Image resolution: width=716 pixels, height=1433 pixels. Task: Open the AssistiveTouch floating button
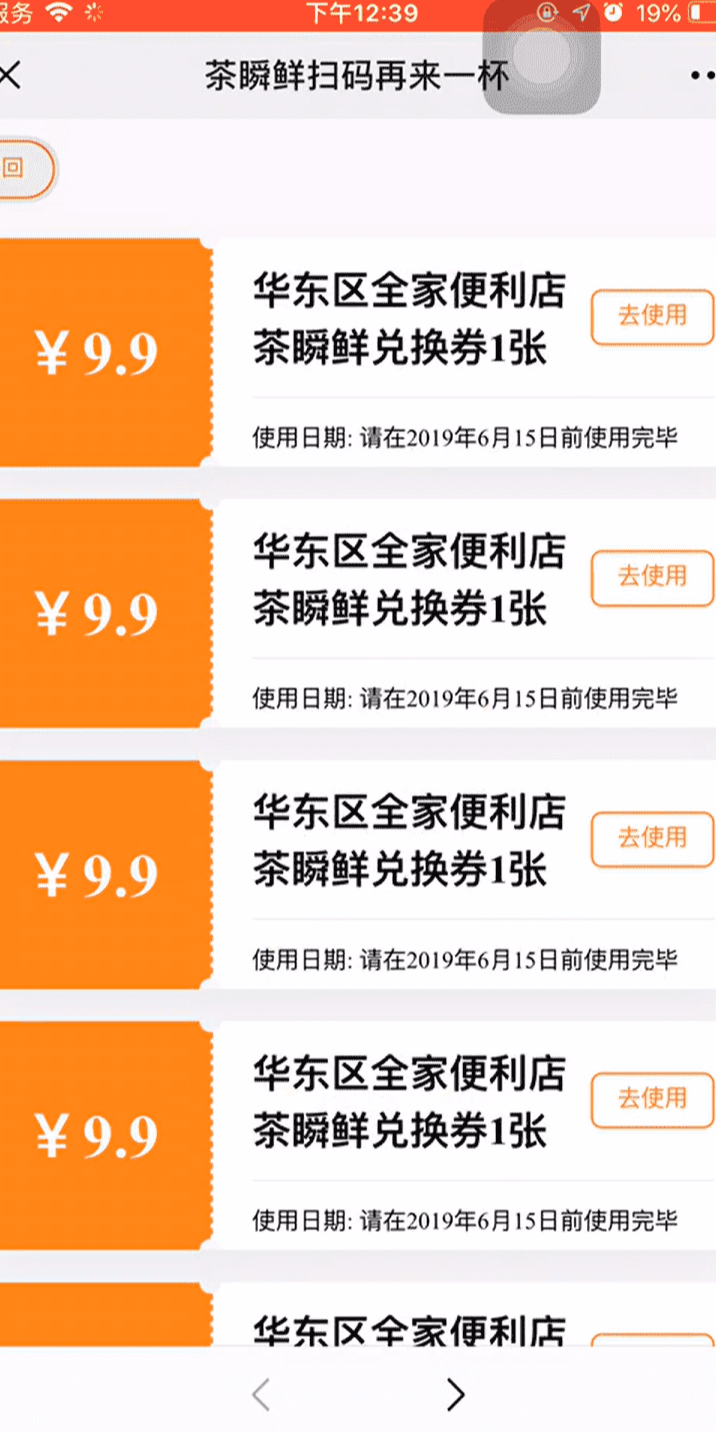coord(541,56)
